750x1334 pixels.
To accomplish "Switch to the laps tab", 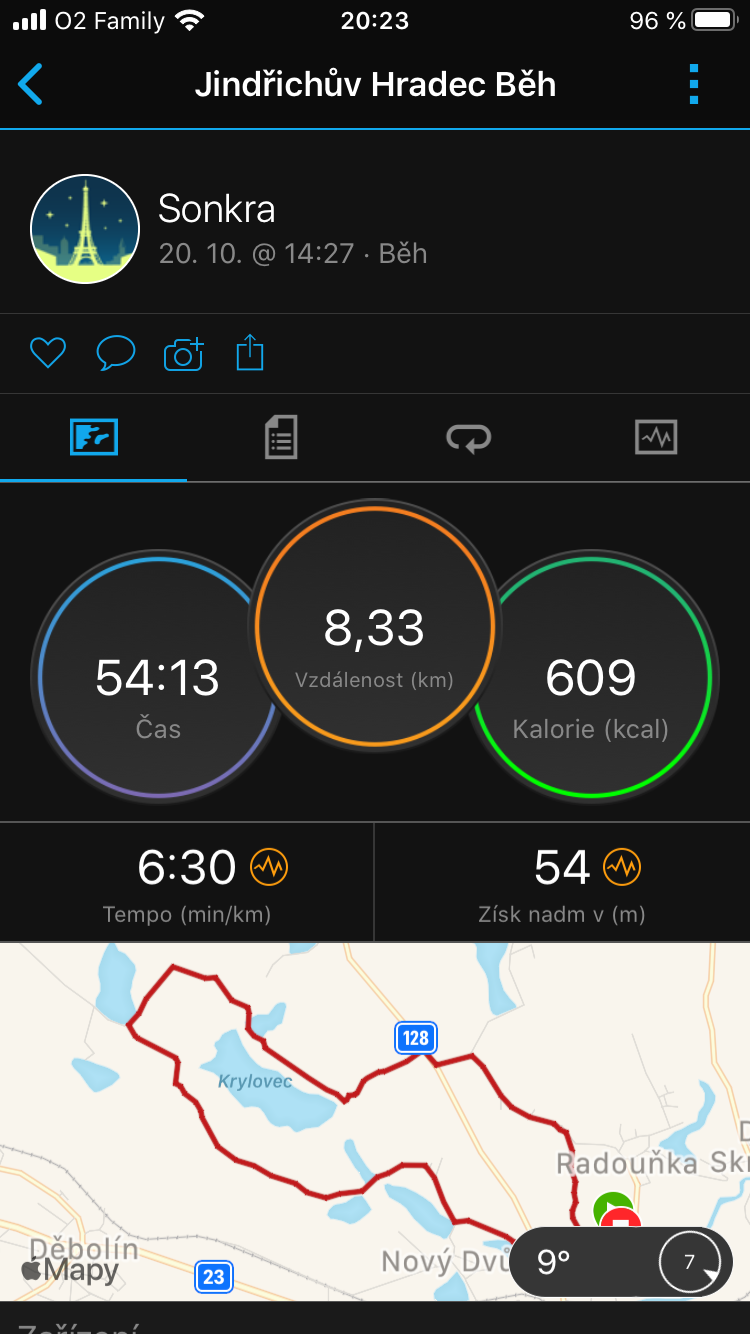I will [x=468, y=437].
